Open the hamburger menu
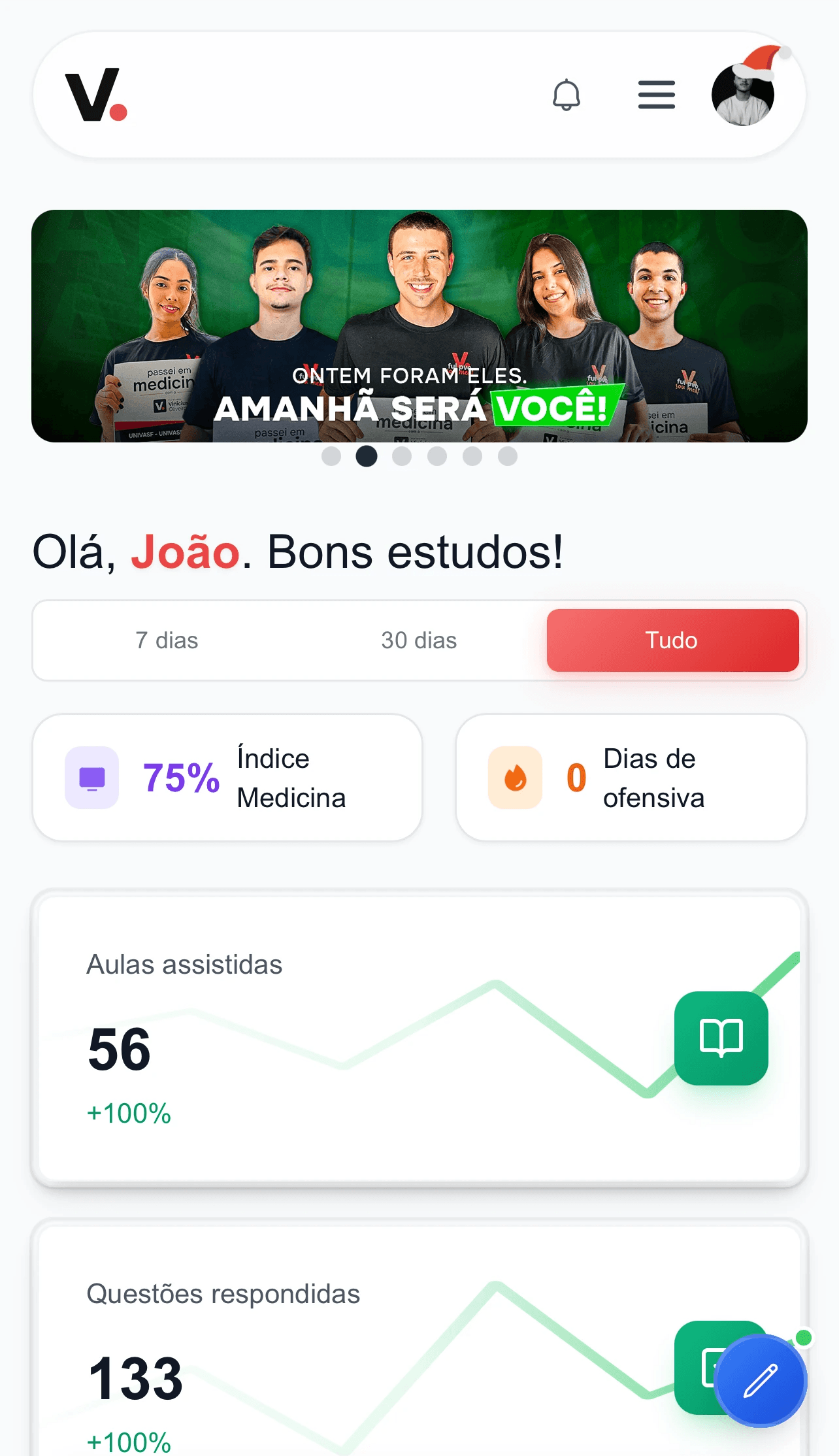The height and width of the screenshot is (1456, 839). [x=656, y=95]
